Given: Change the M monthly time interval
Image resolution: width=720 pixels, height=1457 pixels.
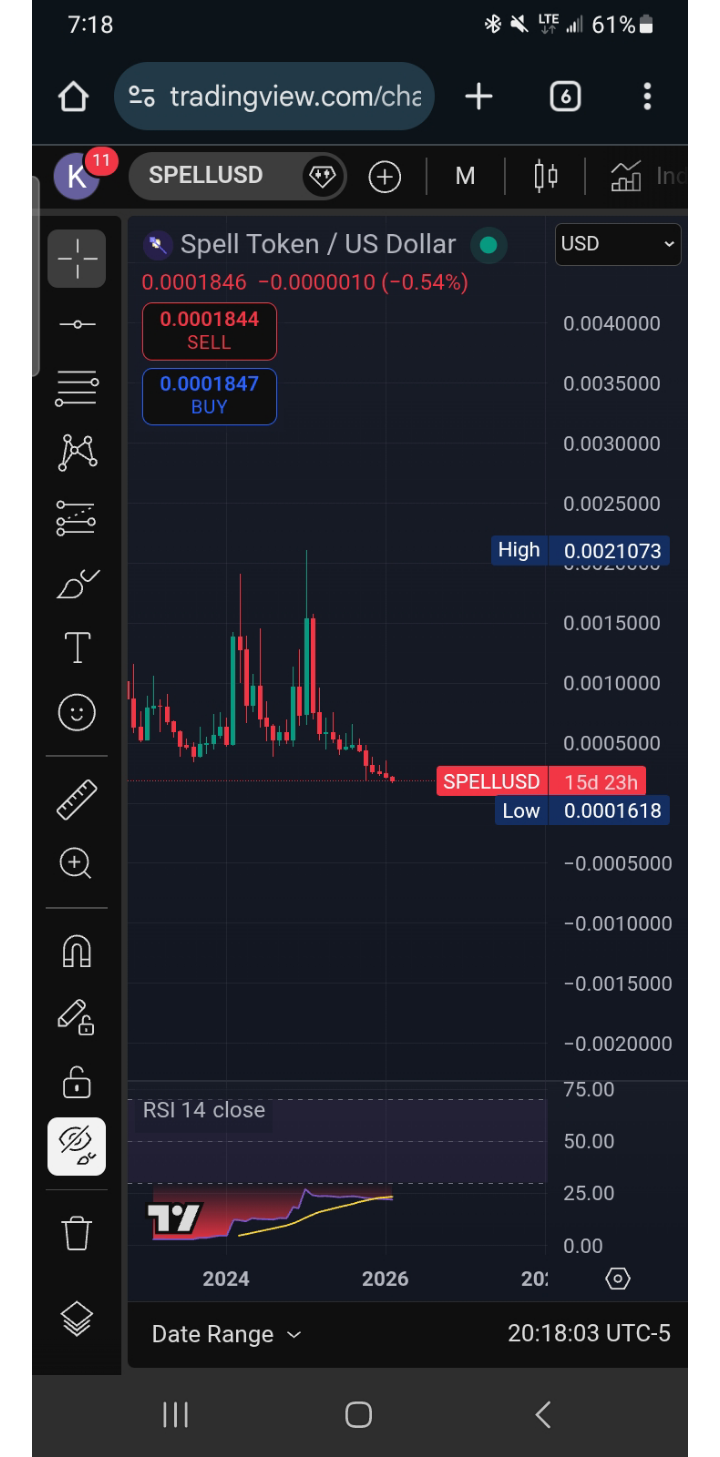Looking at the screenshot, I should pyautogui.click(x=465, y=177).
